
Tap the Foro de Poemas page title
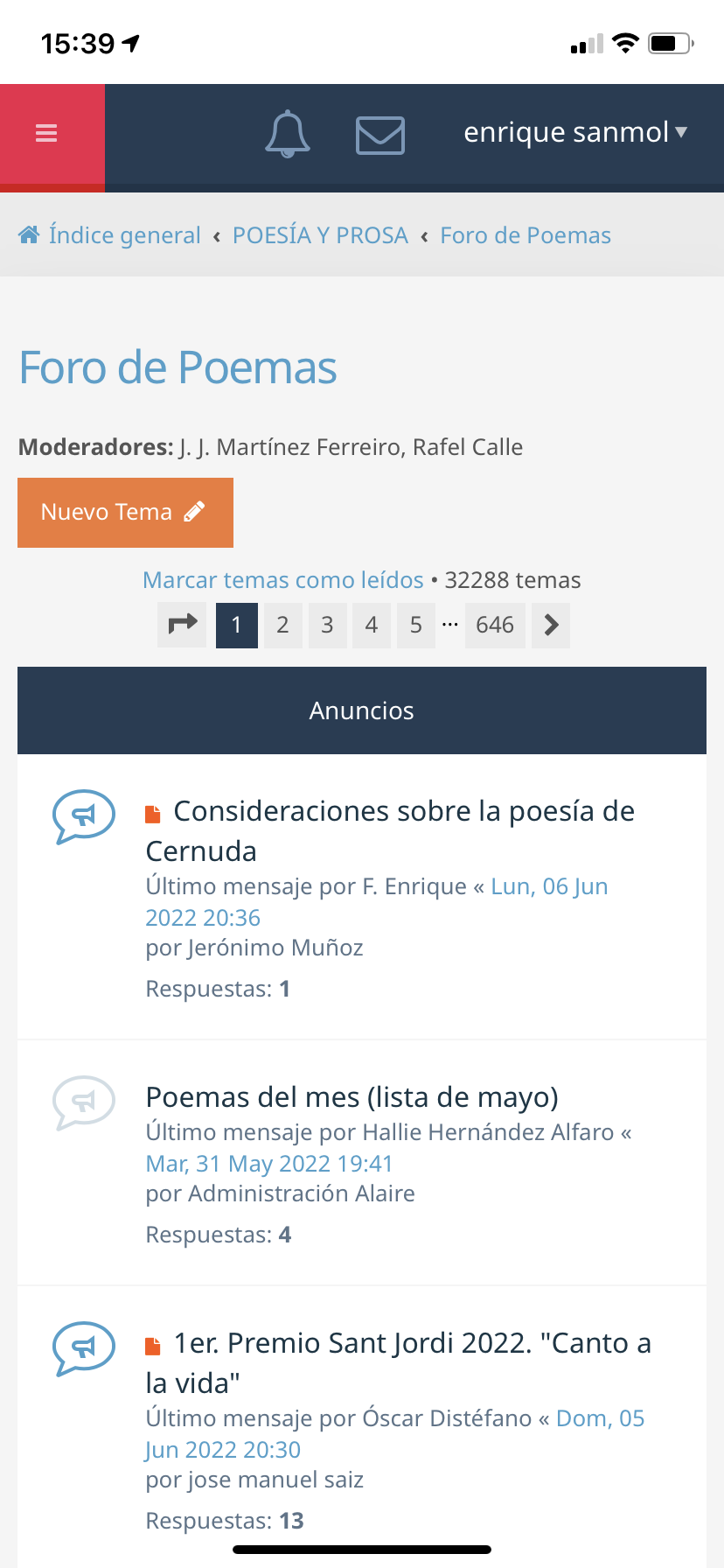tap(178, 367)
